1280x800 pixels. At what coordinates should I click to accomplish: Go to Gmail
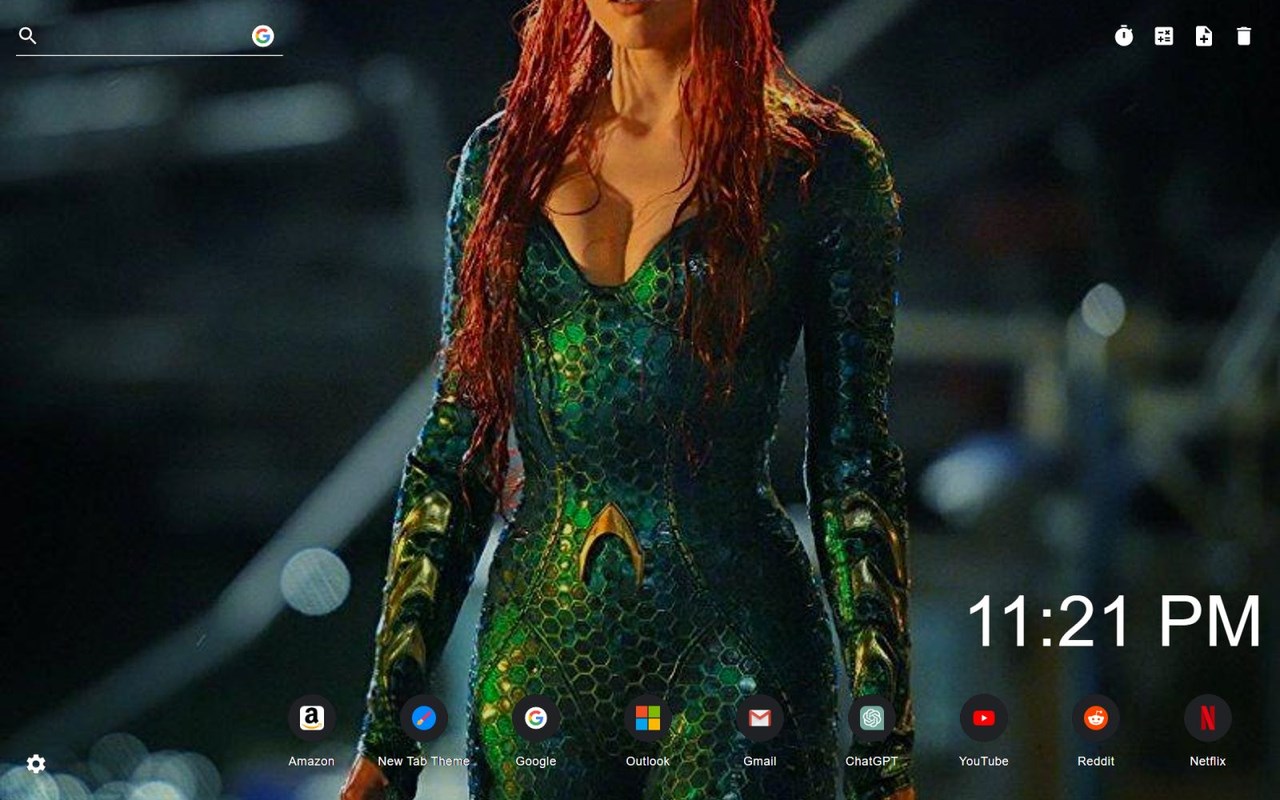tap(760, 718)
